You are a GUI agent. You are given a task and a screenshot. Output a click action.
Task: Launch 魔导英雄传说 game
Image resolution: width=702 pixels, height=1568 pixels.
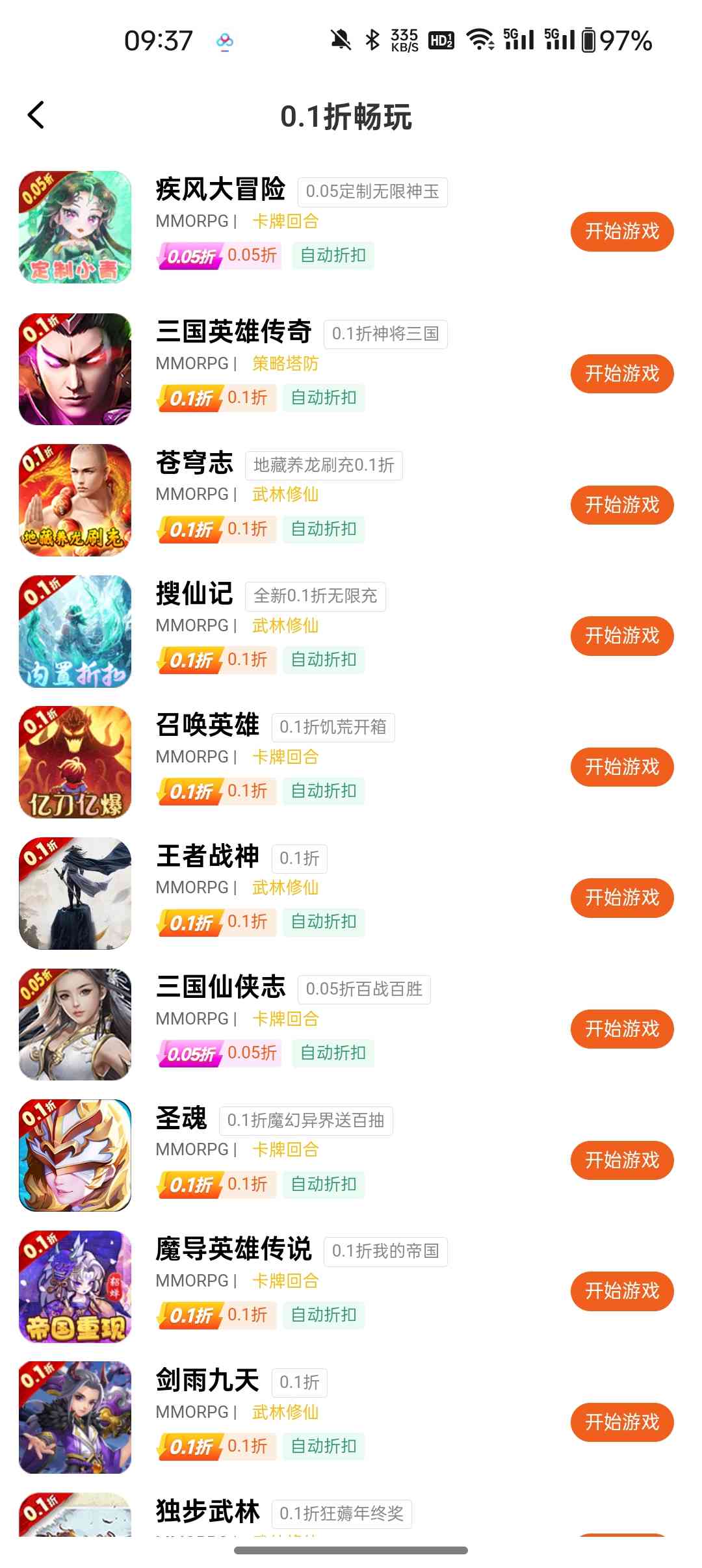point(621,1291)
